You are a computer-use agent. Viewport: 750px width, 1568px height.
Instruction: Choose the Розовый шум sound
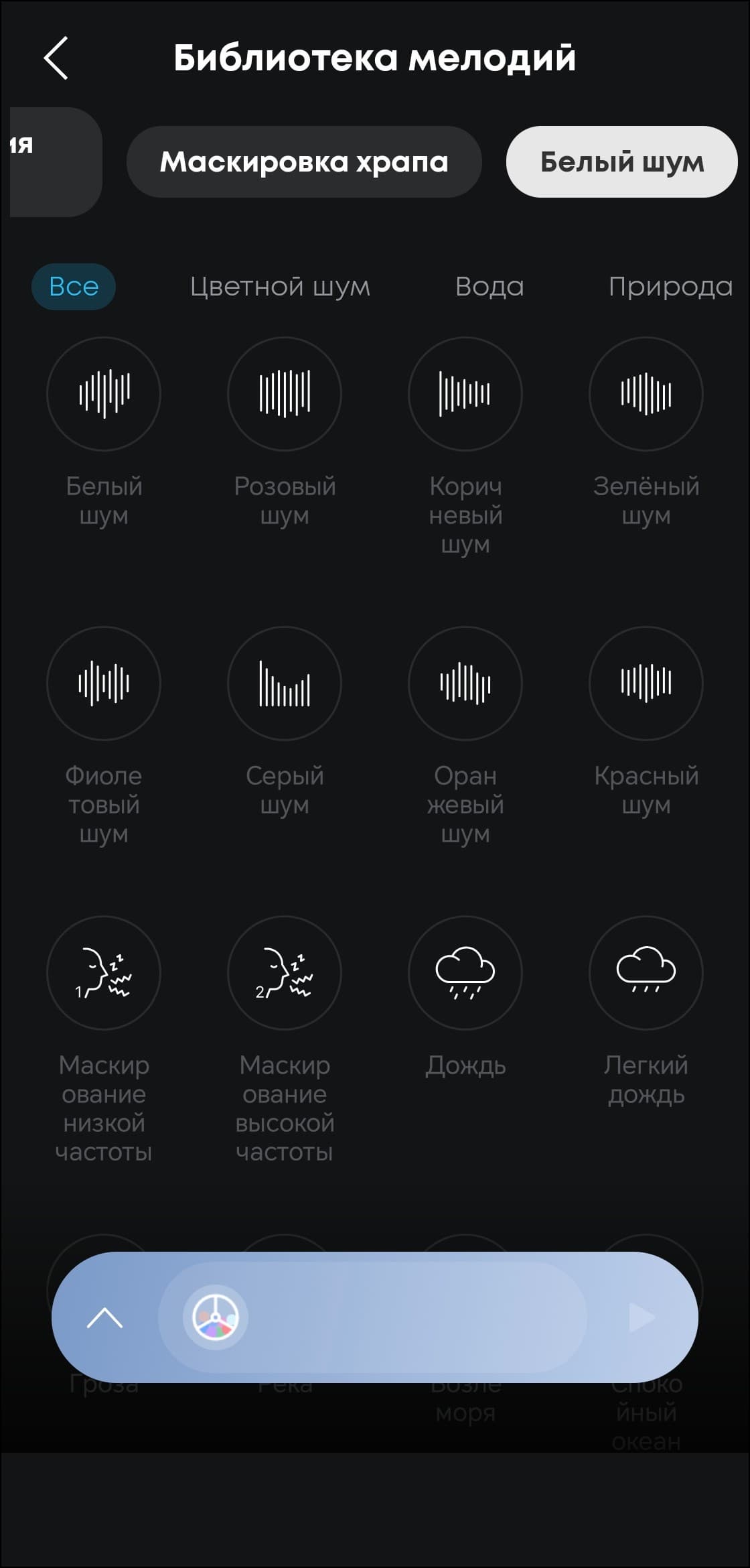pos(285,394)
